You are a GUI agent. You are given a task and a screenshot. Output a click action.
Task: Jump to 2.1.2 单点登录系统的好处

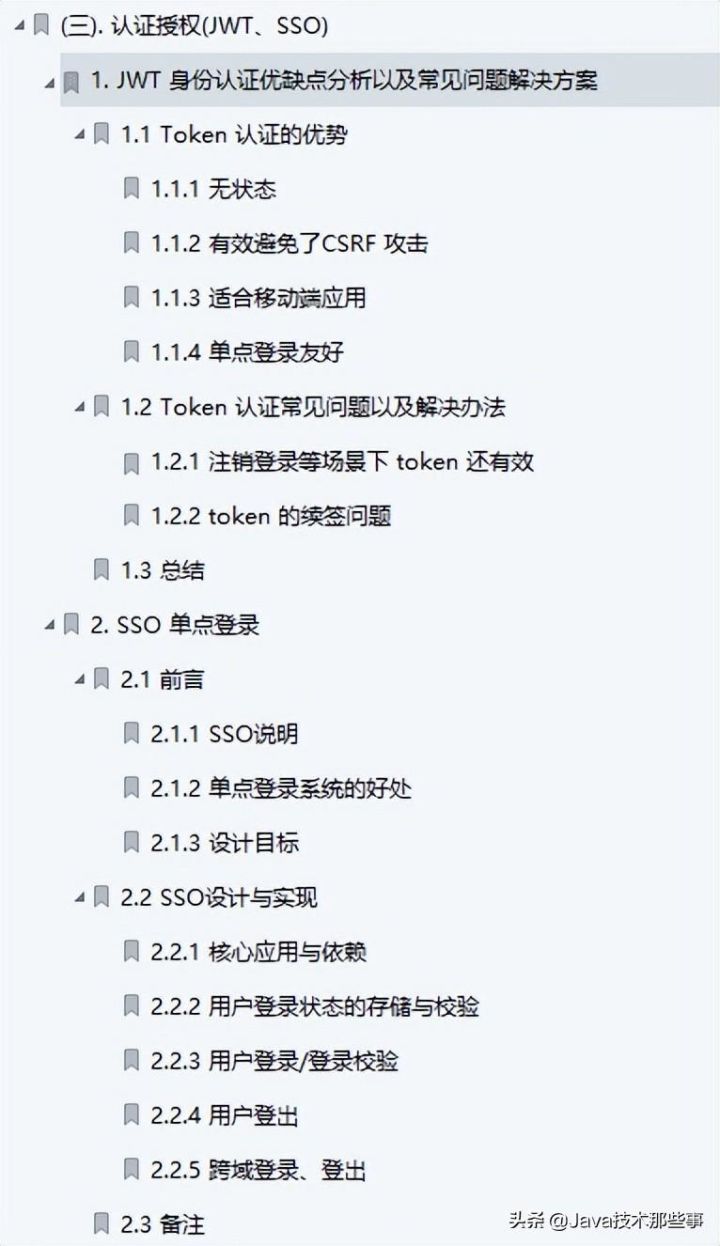pyautogui.click(x=282, y=788)
